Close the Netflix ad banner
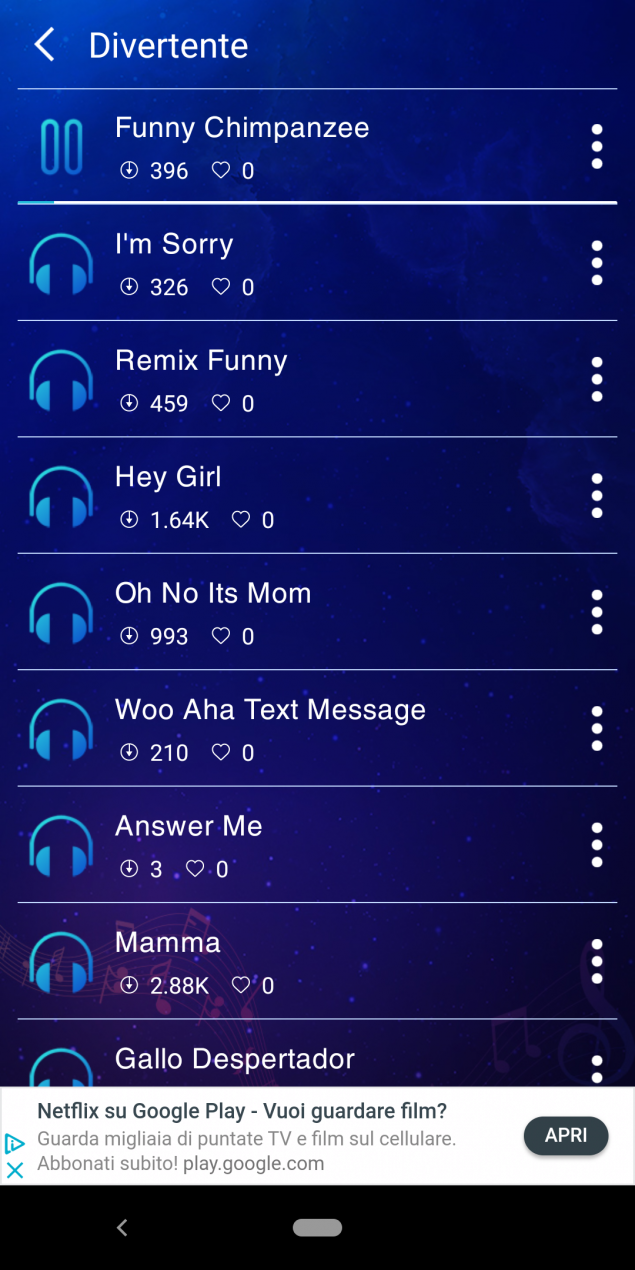 tap(14, 1170)
